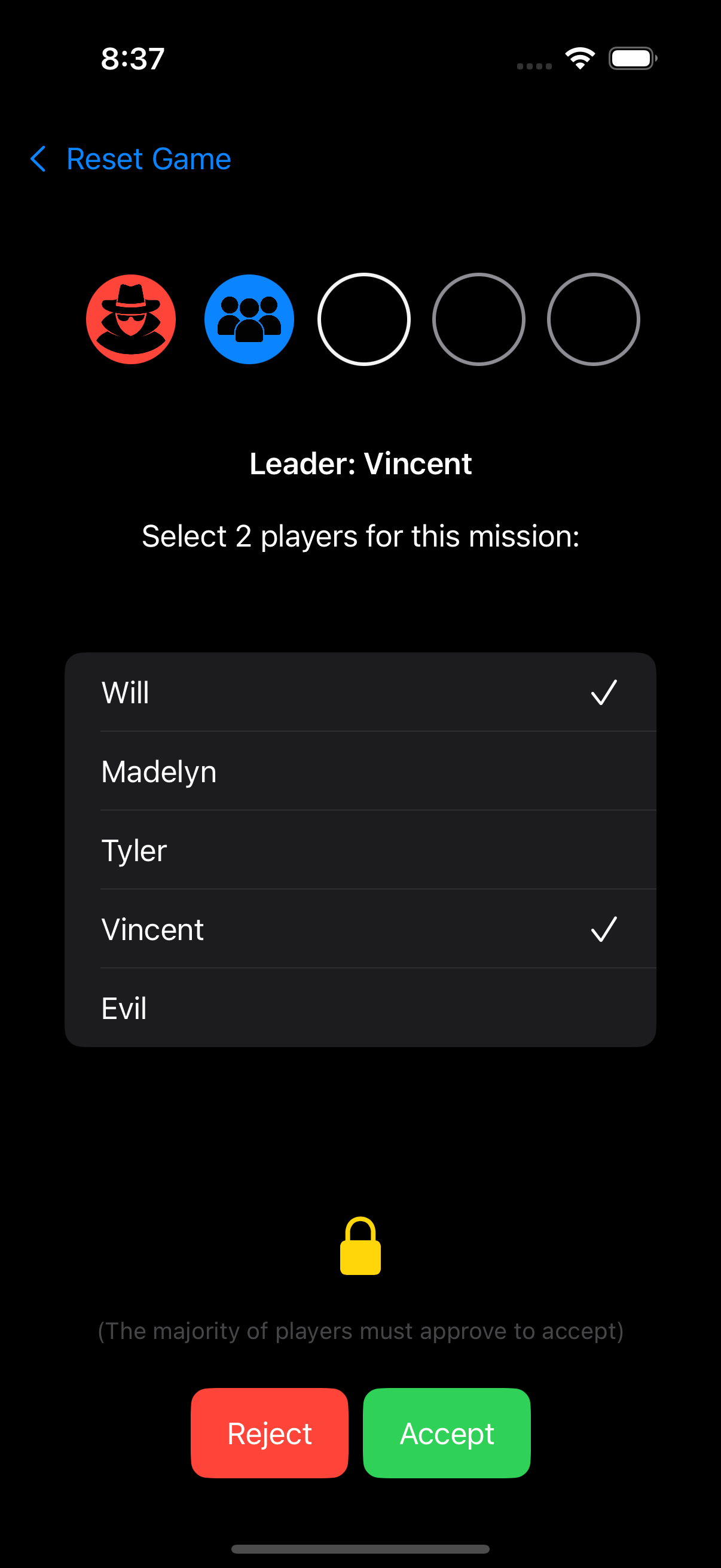Go back via Reset Game

pyautogui.click(x=131, y=160)
